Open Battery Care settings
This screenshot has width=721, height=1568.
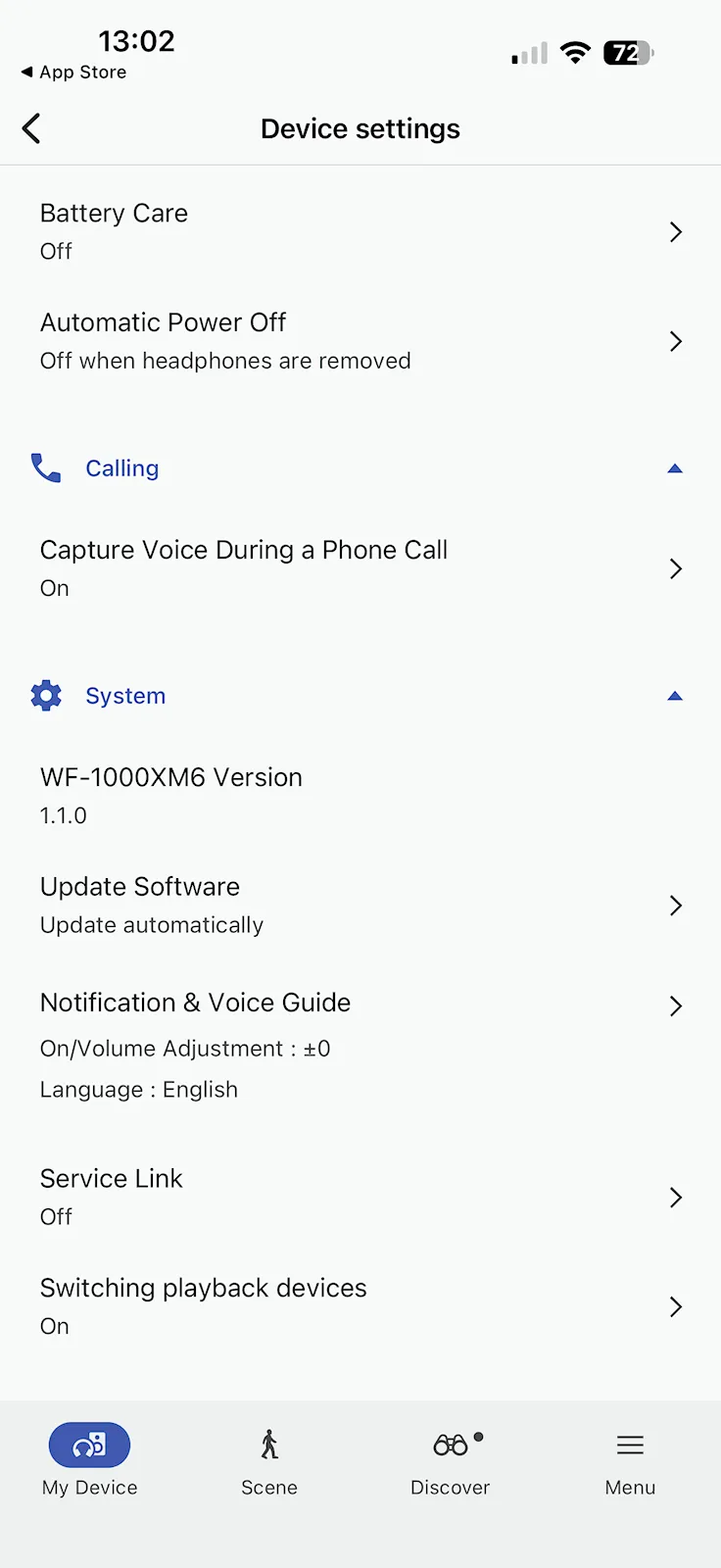[x=360, y=232]
